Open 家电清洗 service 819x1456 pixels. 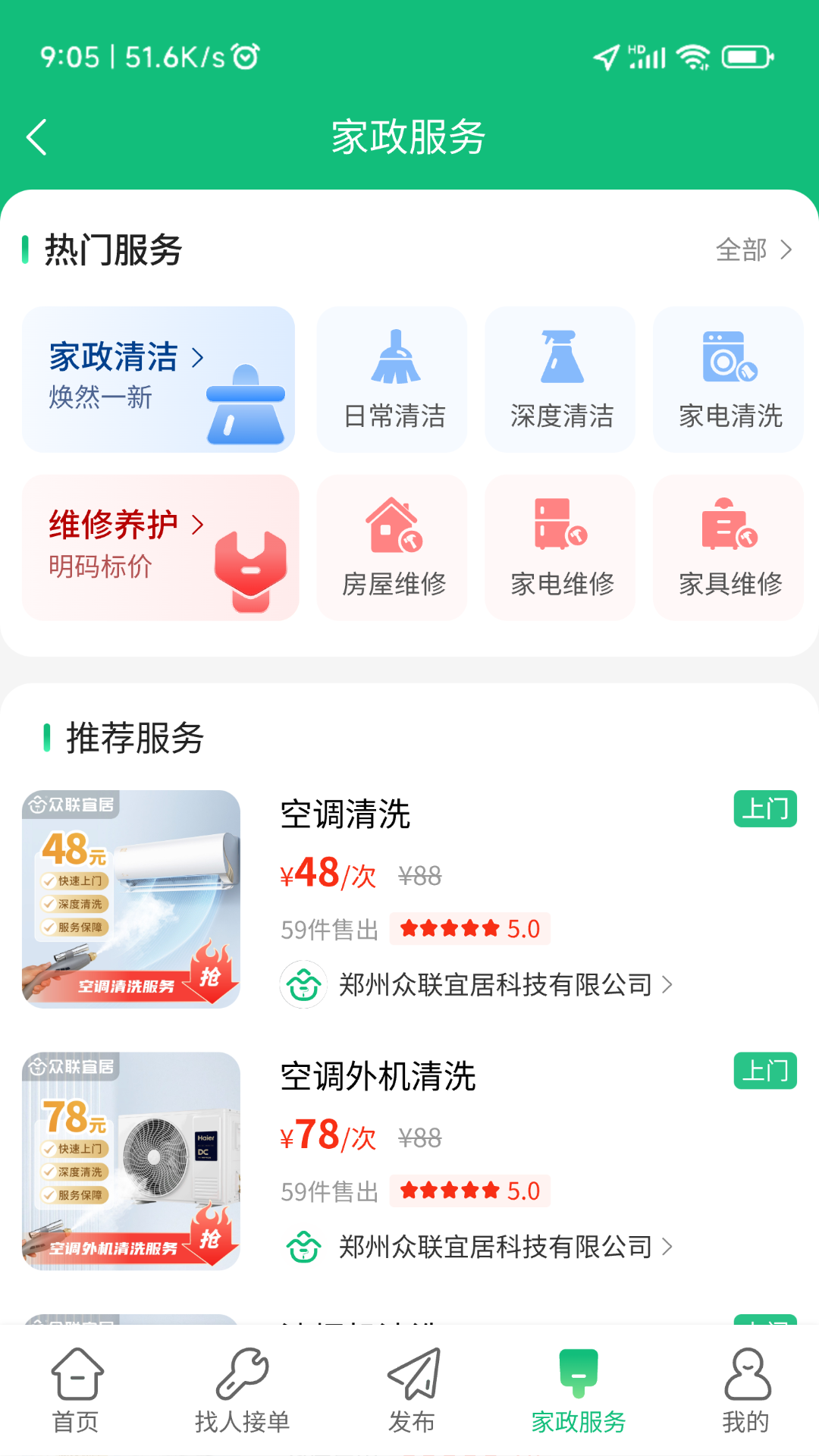pyautogui.click(x=729, y=380)
